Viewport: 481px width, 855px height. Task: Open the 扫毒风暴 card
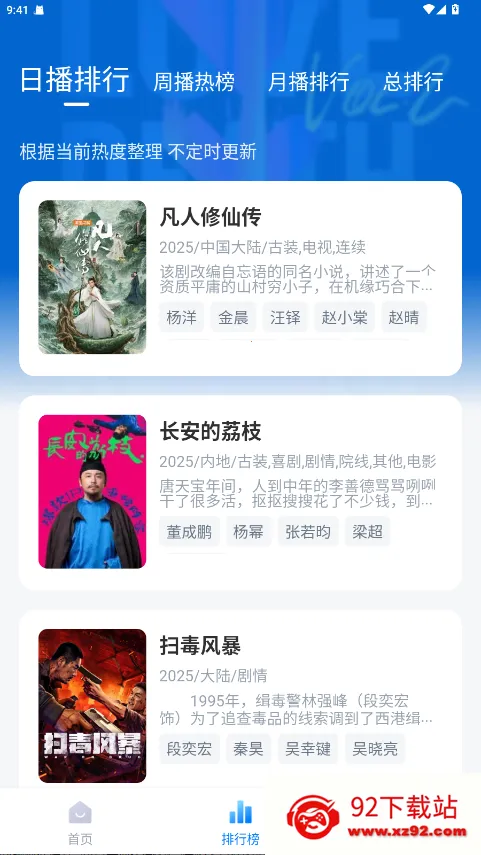pos(240,699)
